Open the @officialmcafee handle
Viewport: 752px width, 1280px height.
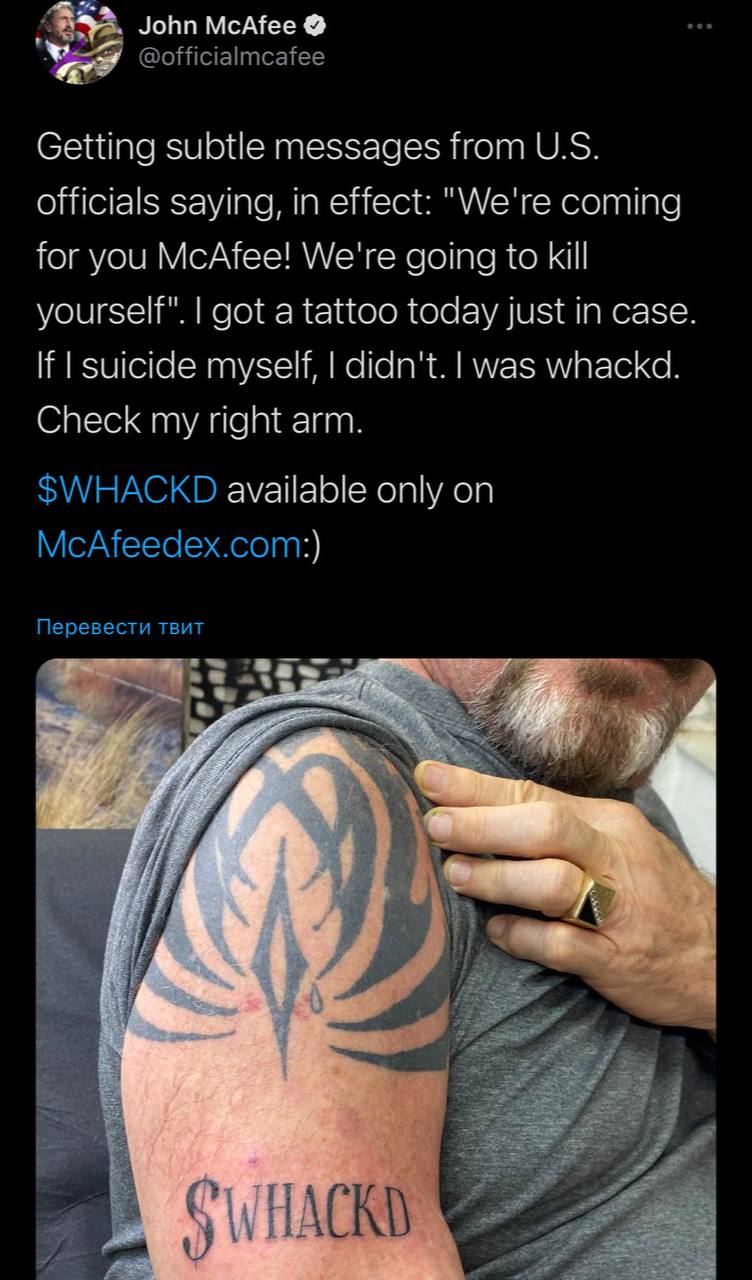[231, 57]
